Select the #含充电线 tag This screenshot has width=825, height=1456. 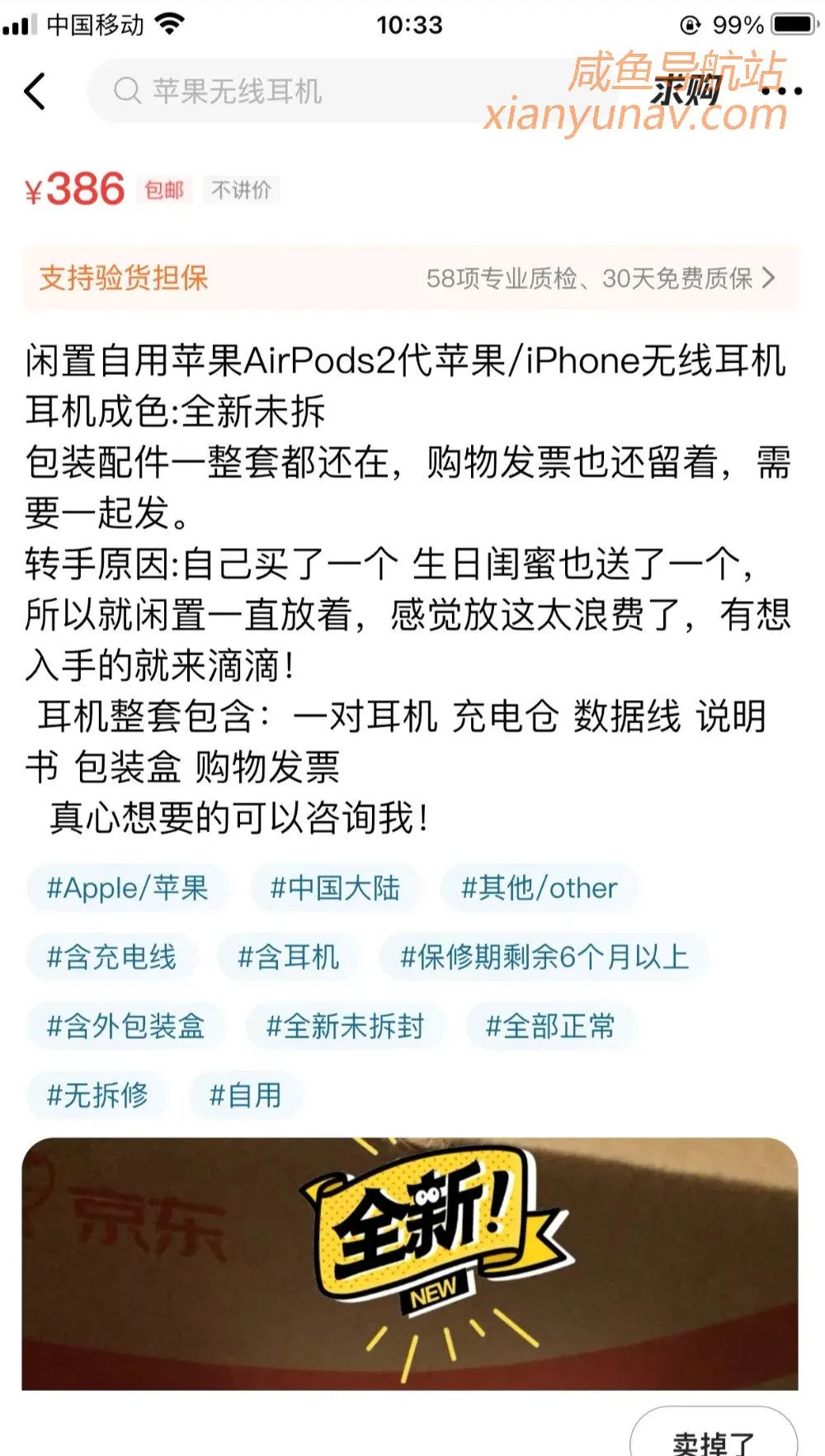click(111, 957)
